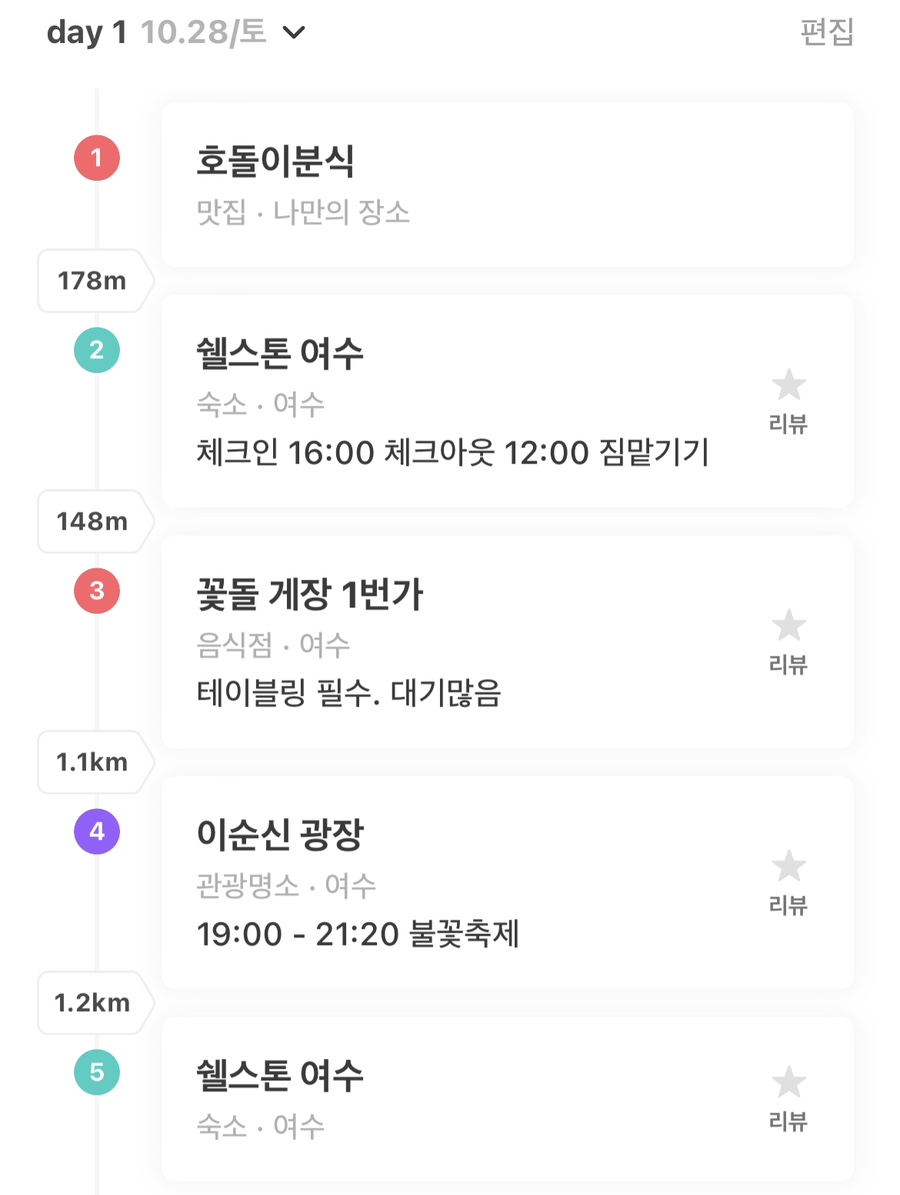Rate 쉘스톤 여수 on the 체크인 16:00 card
This screenshot has height=1195, width=900.
788,400
